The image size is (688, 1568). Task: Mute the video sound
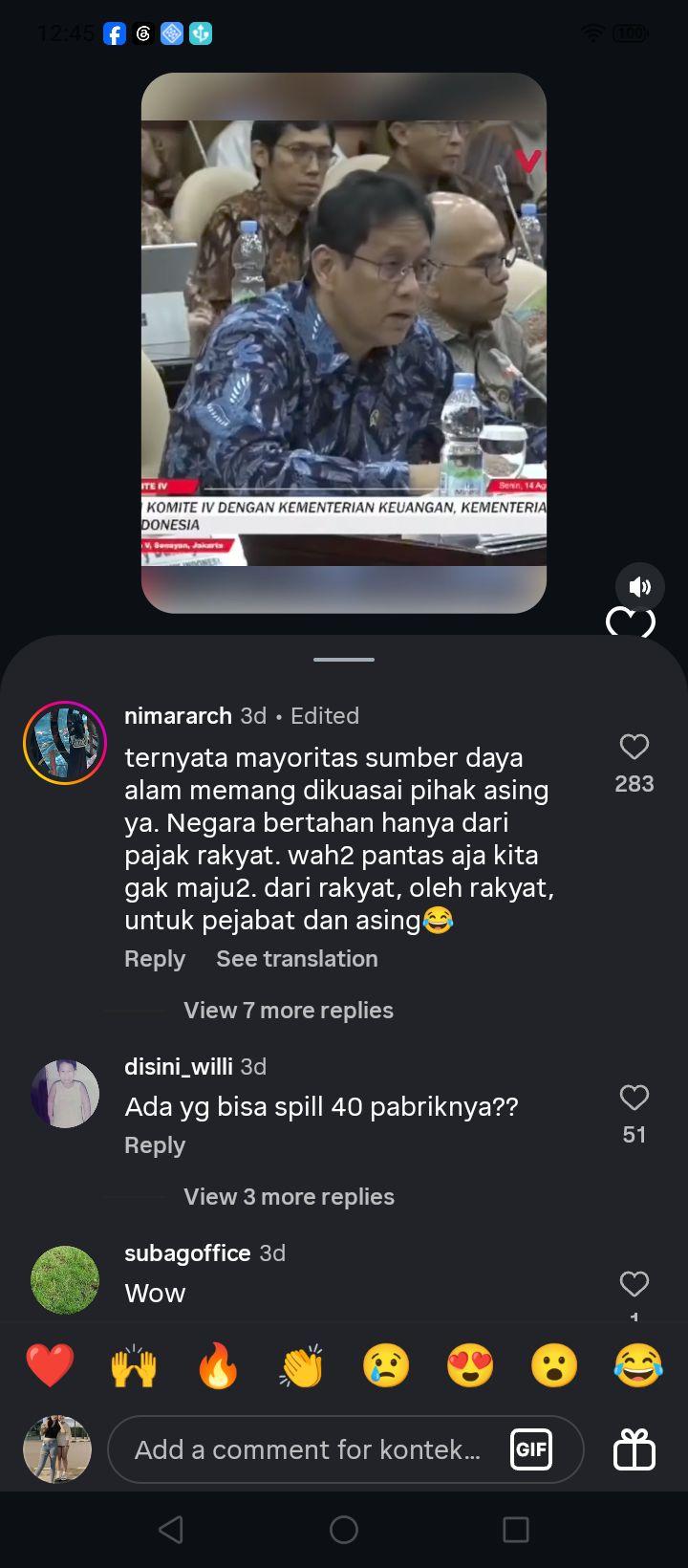pos(639,586)
